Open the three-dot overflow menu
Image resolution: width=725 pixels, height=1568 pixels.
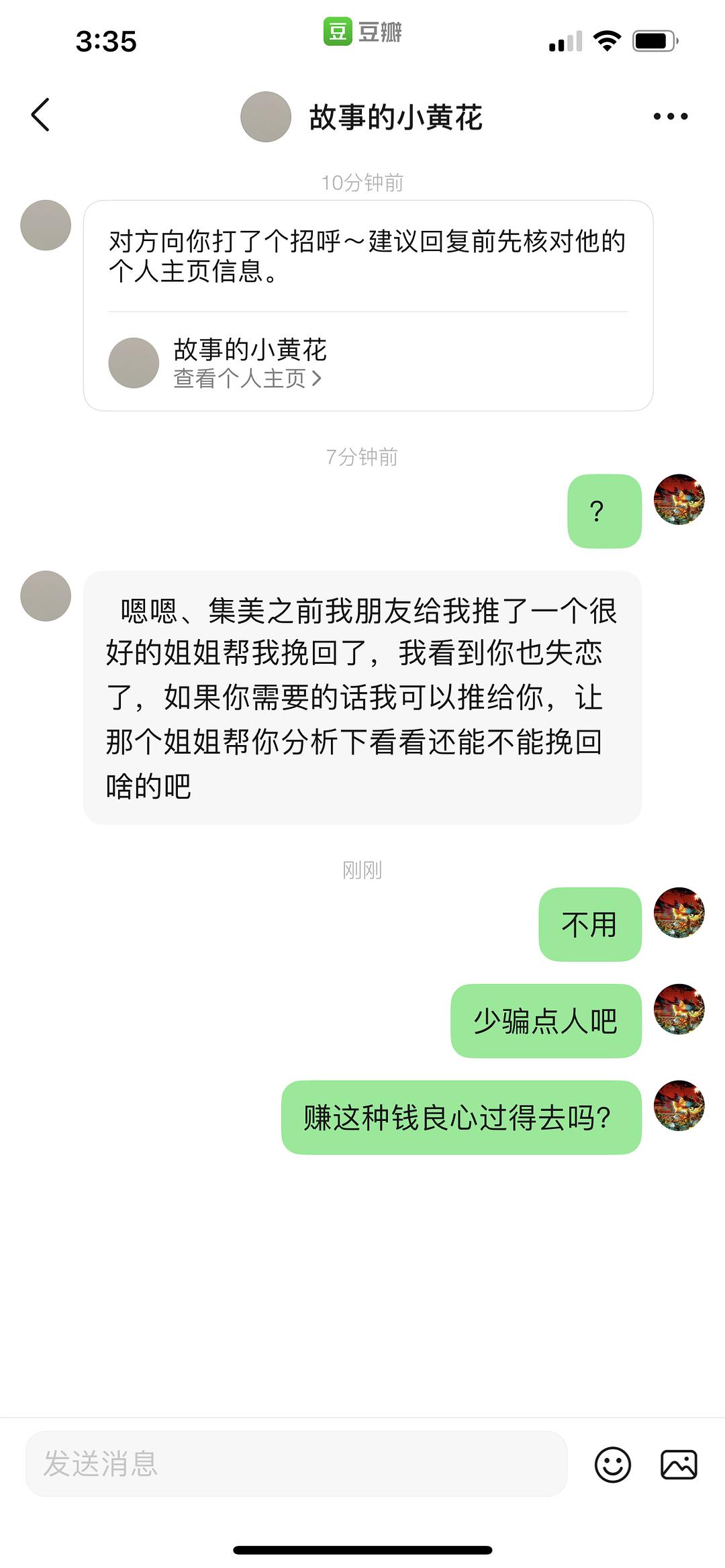pos(670,117)
